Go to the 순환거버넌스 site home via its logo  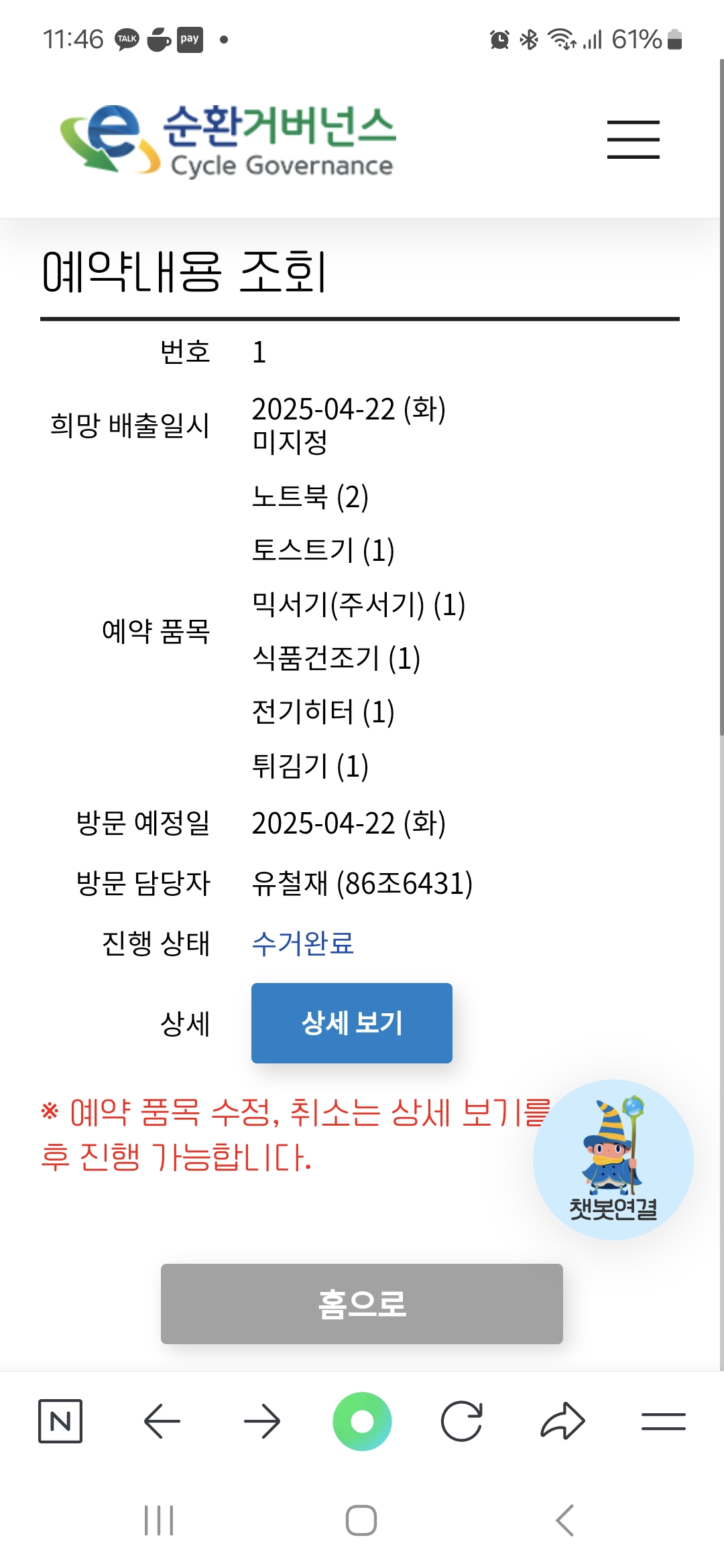pyautogui.click(x=228, y=139)
